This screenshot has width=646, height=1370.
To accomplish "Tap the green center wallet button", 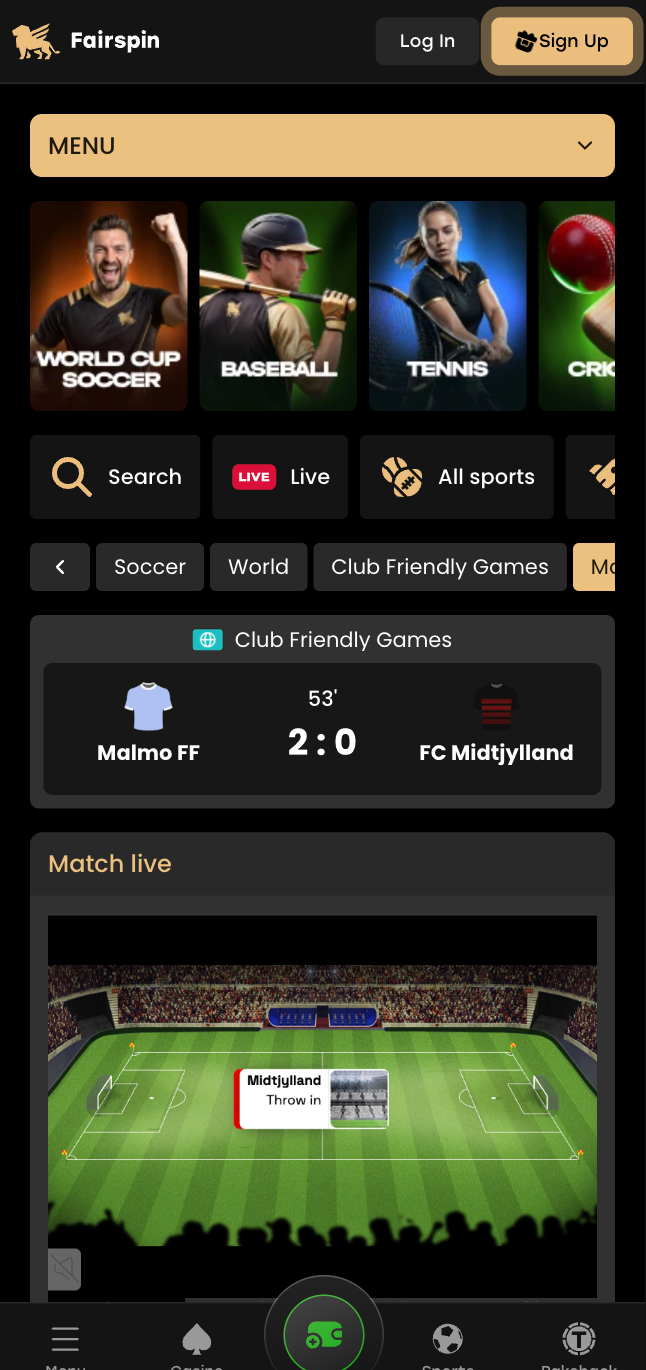I will coord(323,1335).
